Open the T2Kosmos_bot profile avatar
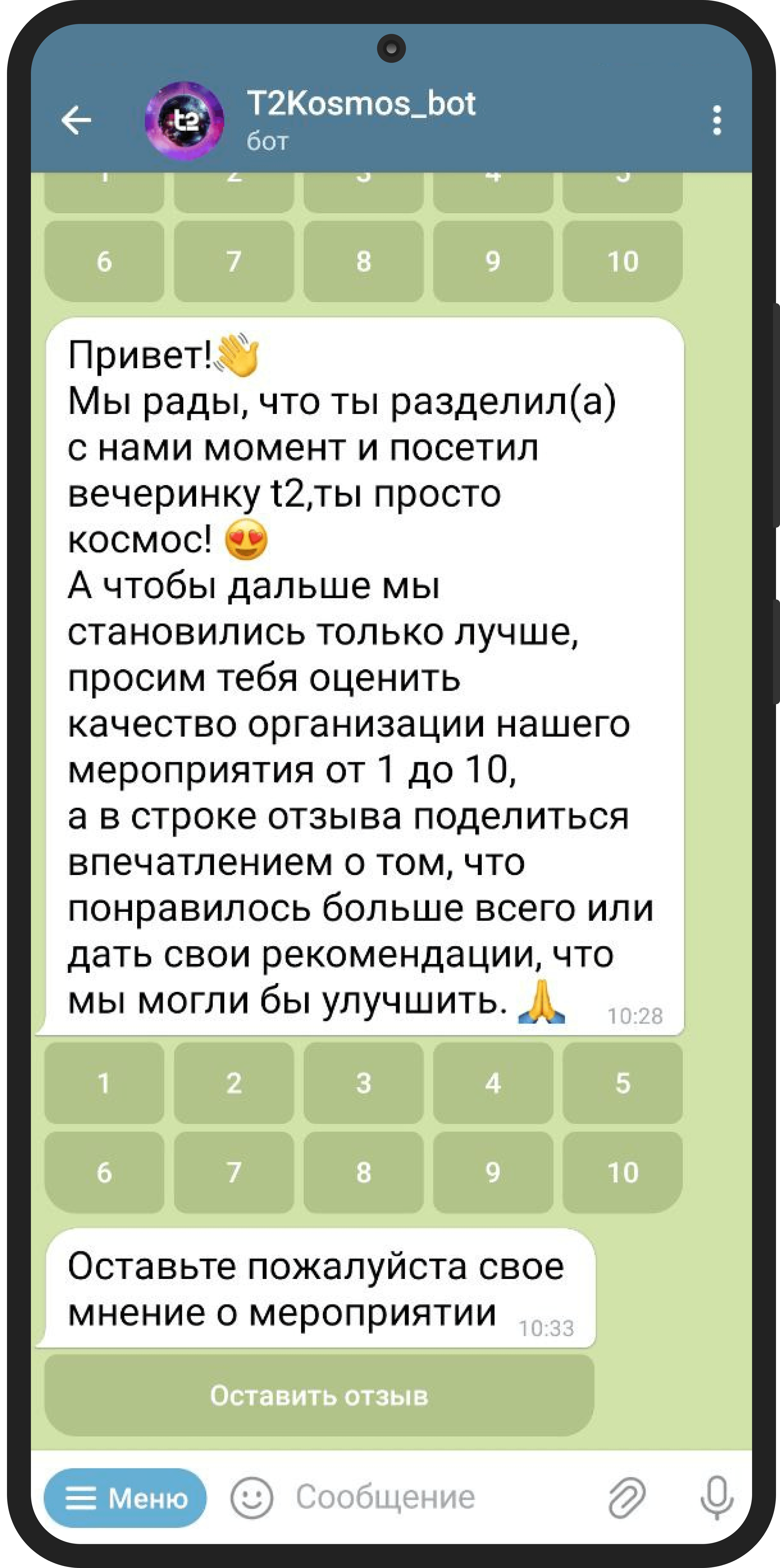Screen dimensions: 780x1568 tap(184, 120)
